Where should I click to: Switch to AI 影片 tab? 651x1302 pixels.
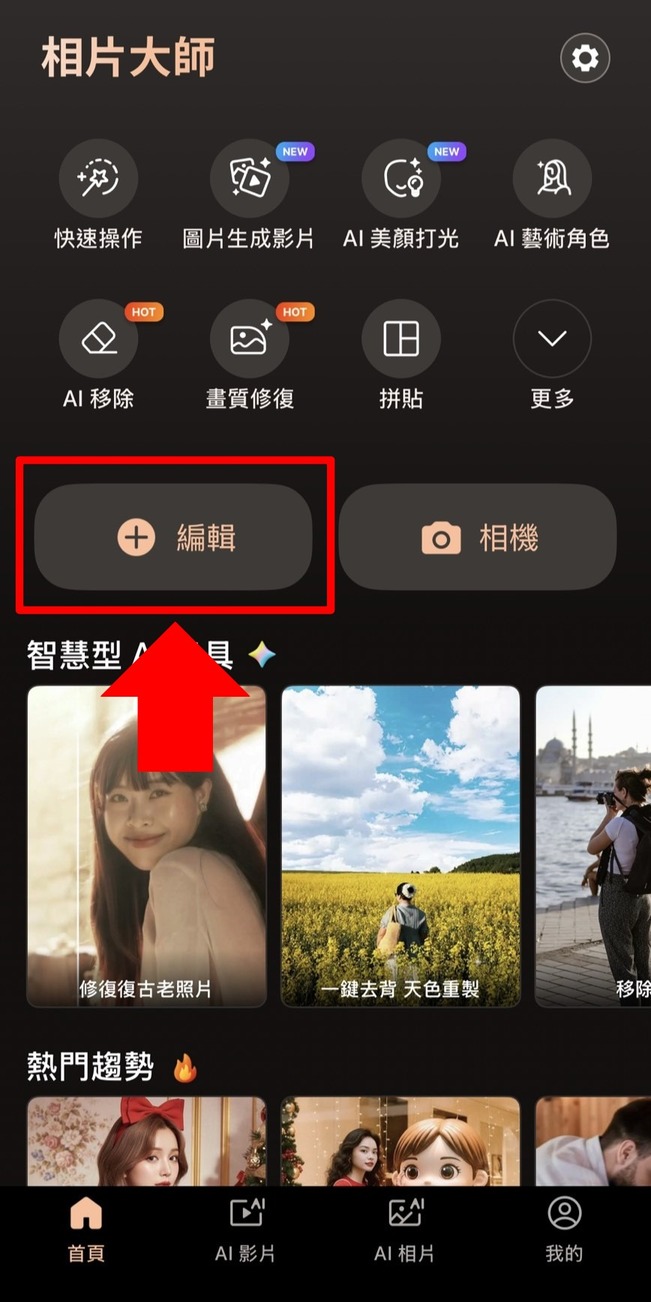[x=245, y=1230]
